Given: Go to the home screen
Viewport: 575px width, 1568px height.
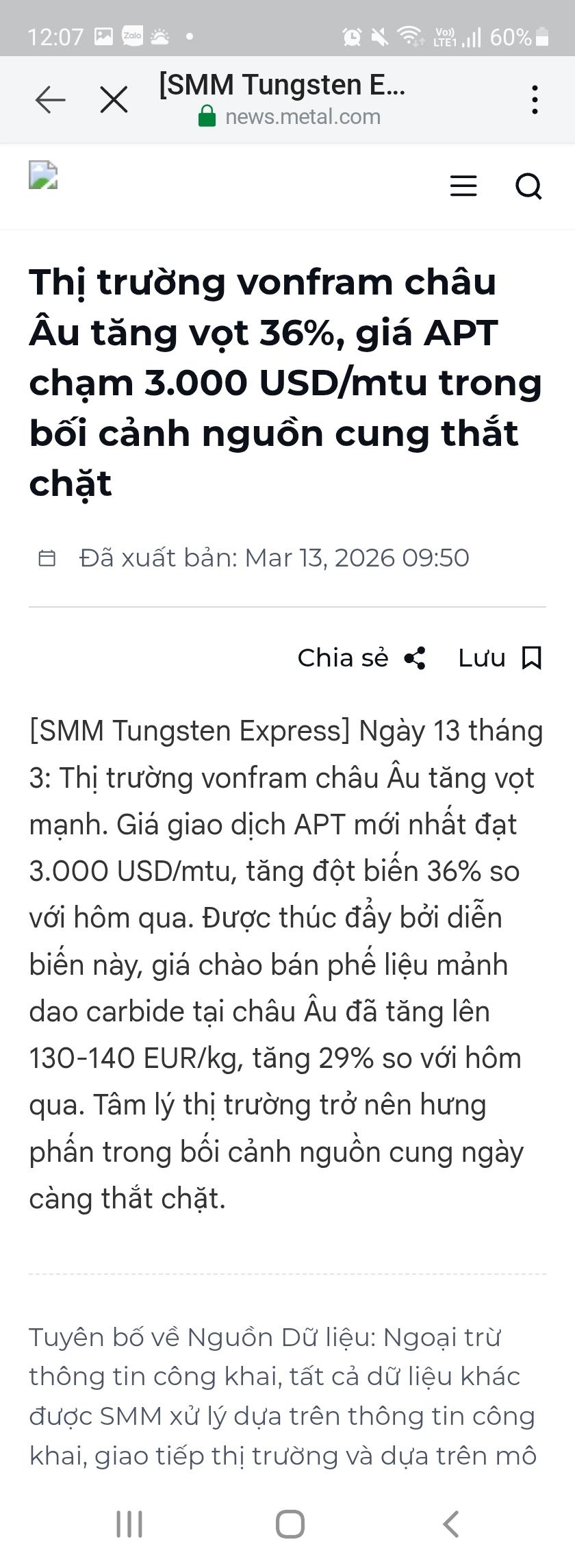Looking at the screenshot, I should coord(290,1524).
